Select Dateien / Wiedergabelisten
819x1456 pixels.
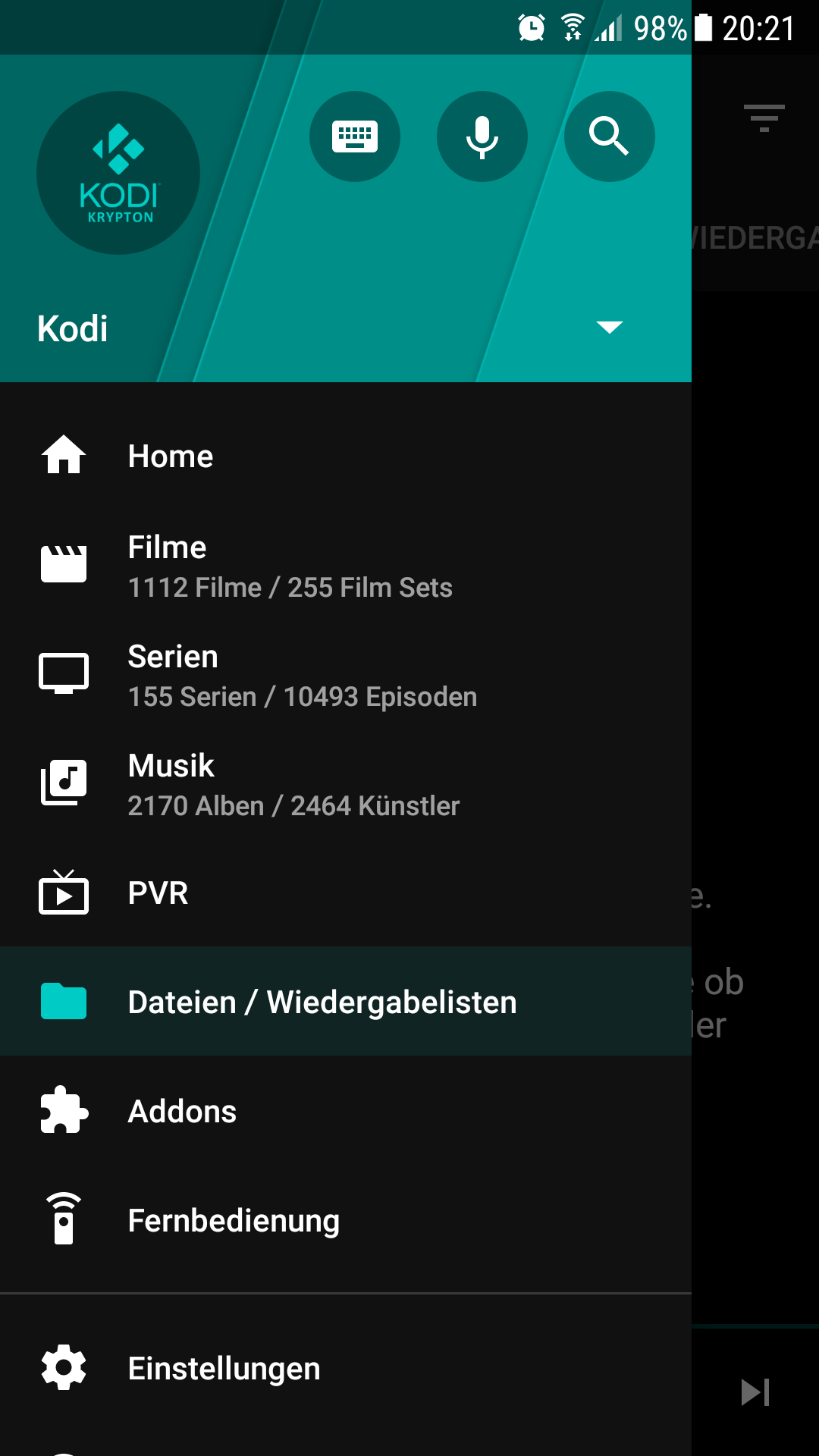point(346,1002)
